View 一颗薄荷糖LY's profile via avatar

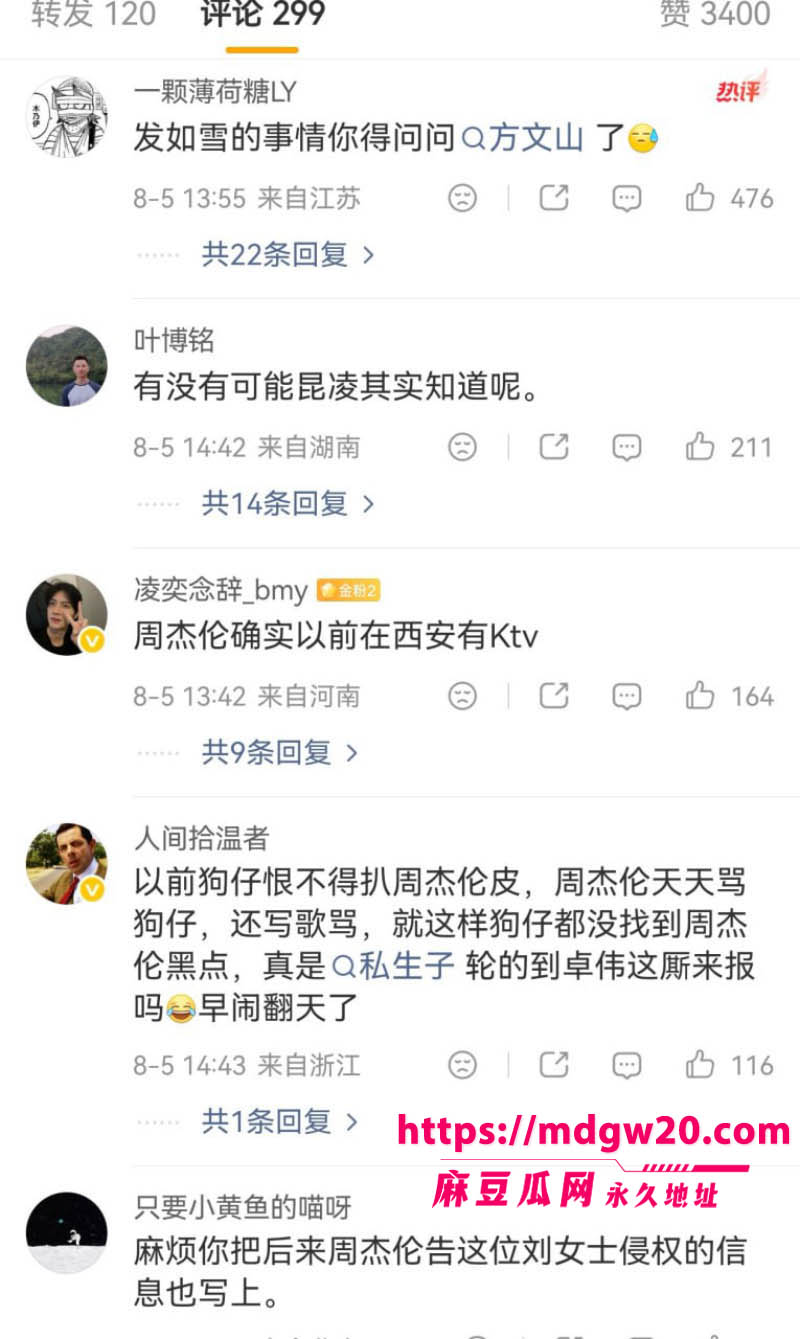[66, 116]
